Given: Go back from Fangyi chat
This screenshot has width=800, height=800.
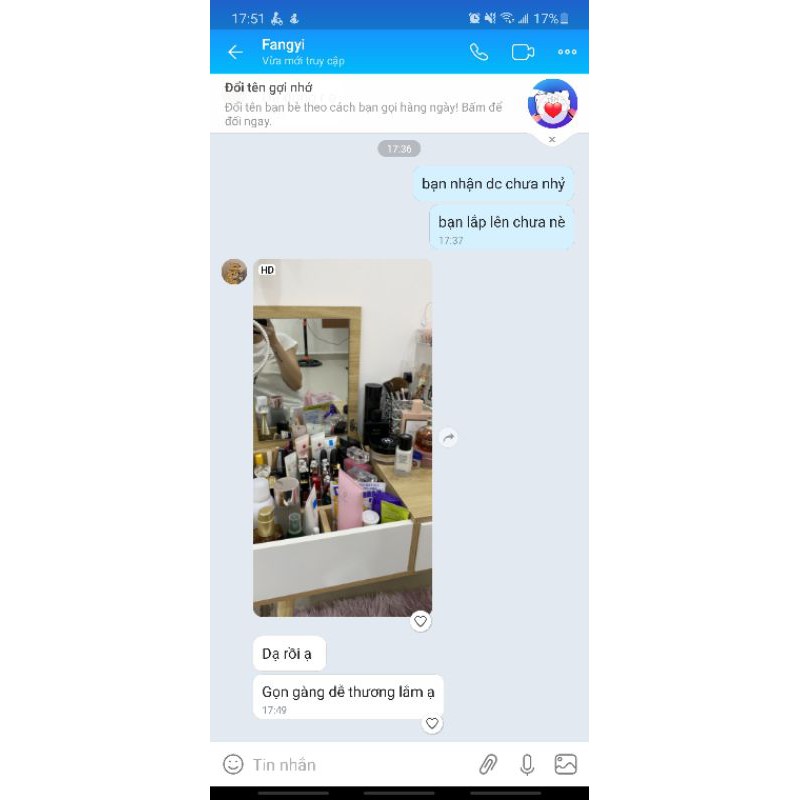Looking at the screenshot, I should pyautogui.click(x=235, y=52).
